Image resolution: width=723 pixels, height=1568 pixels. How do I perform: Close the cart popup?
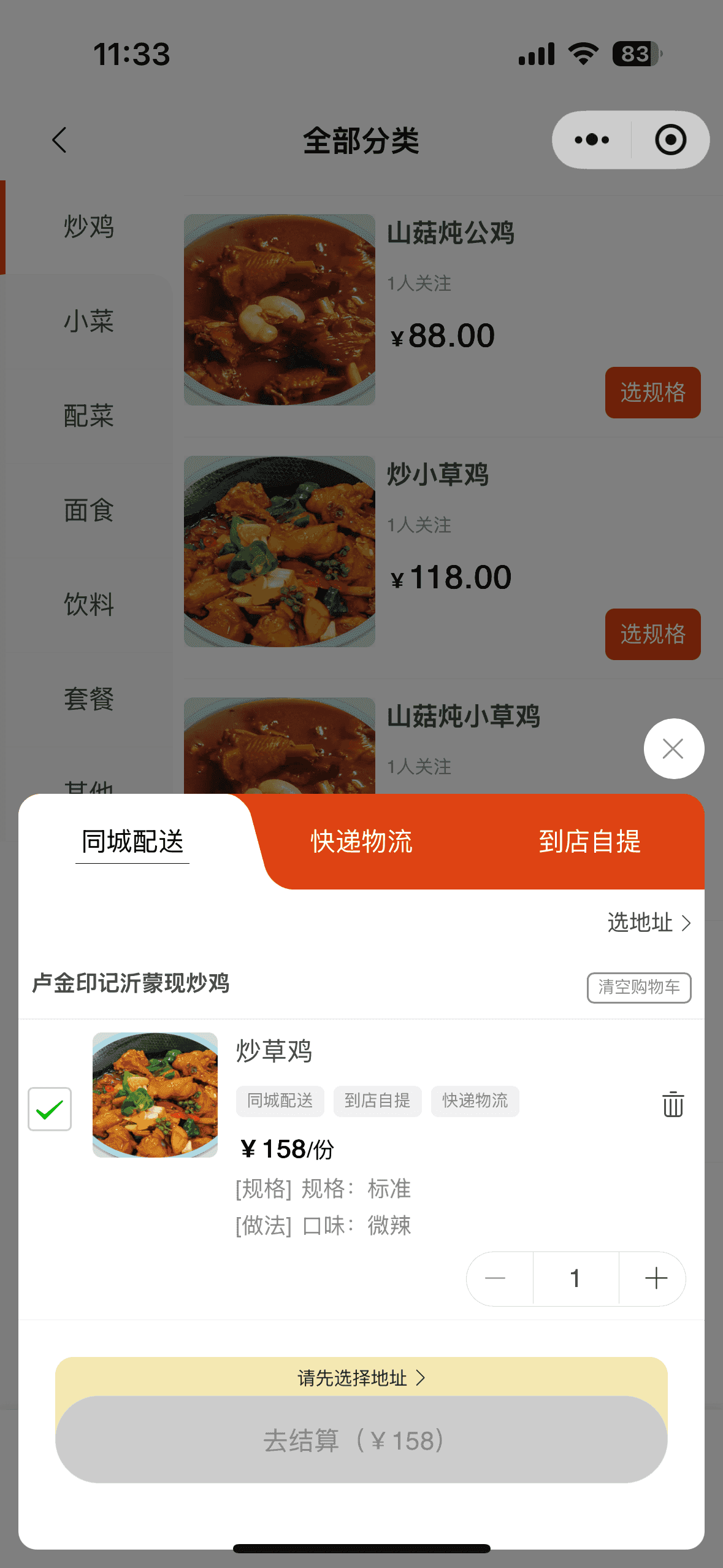pos(673,748)
